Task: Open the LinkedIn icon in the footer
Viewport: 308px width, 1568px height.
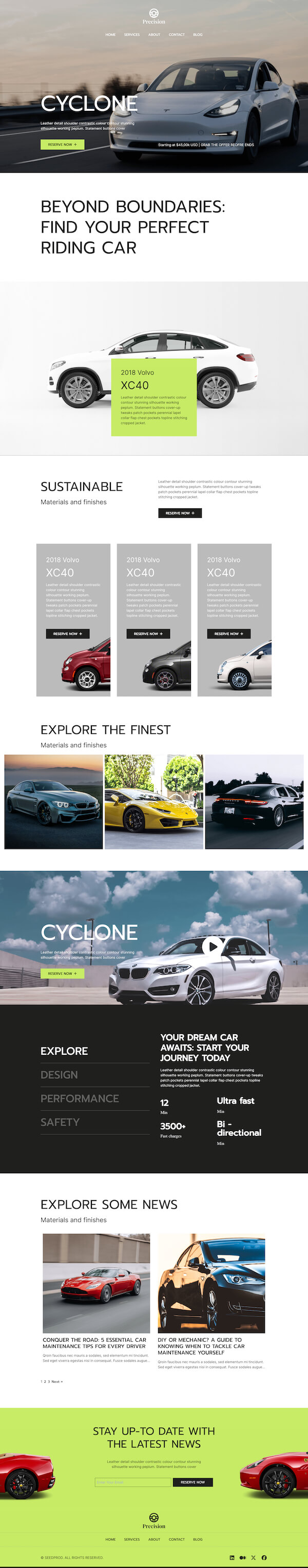Action: point(232,1557)
